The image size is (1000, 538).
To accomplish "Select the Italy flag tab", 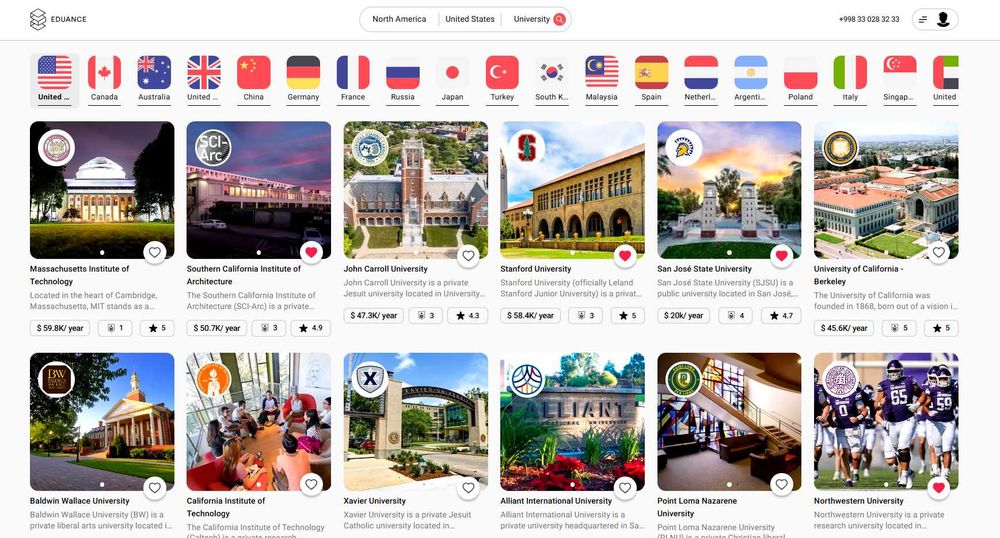I will [x=850, y=78].
